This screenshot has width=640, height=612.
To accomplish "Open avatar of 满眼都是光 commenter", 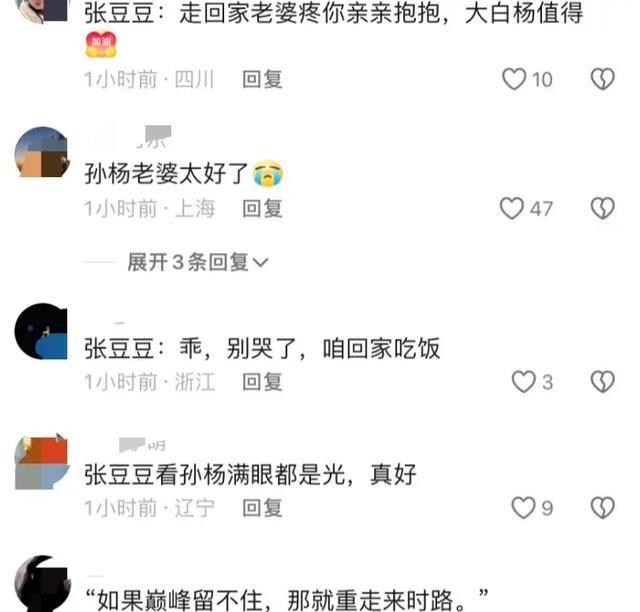I will [41, 461].
